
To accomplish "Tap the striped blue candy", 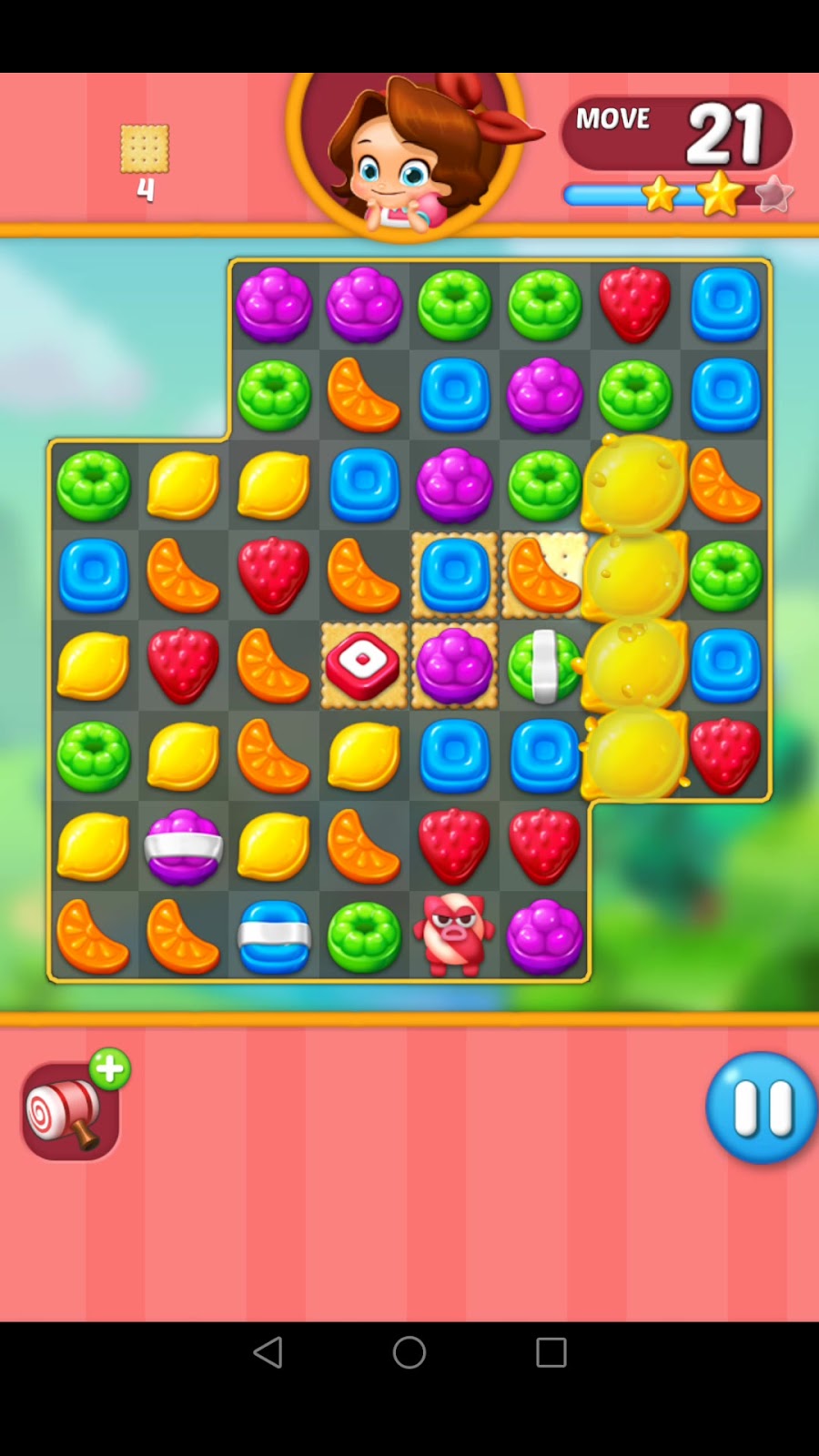I will [274, 936].
